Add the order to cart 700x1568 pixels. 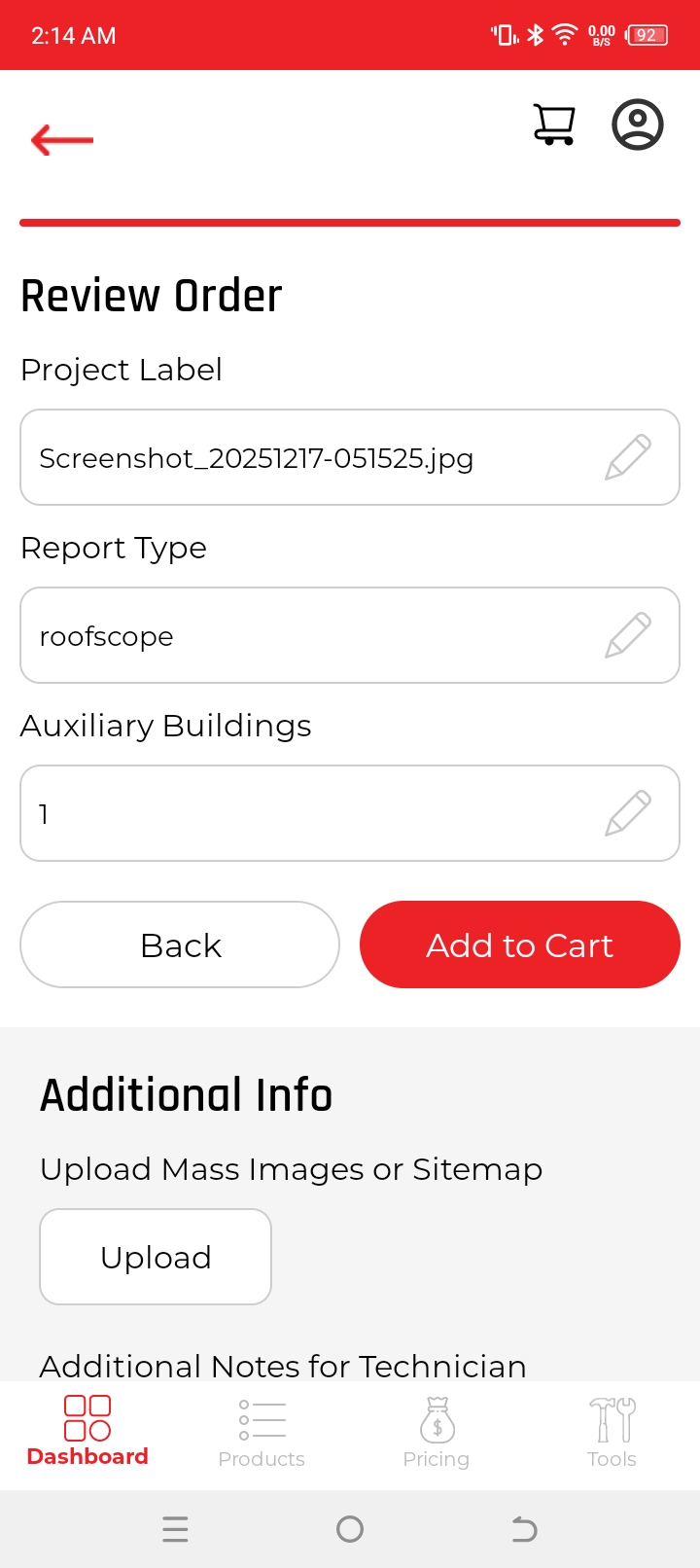click(520, 944)
